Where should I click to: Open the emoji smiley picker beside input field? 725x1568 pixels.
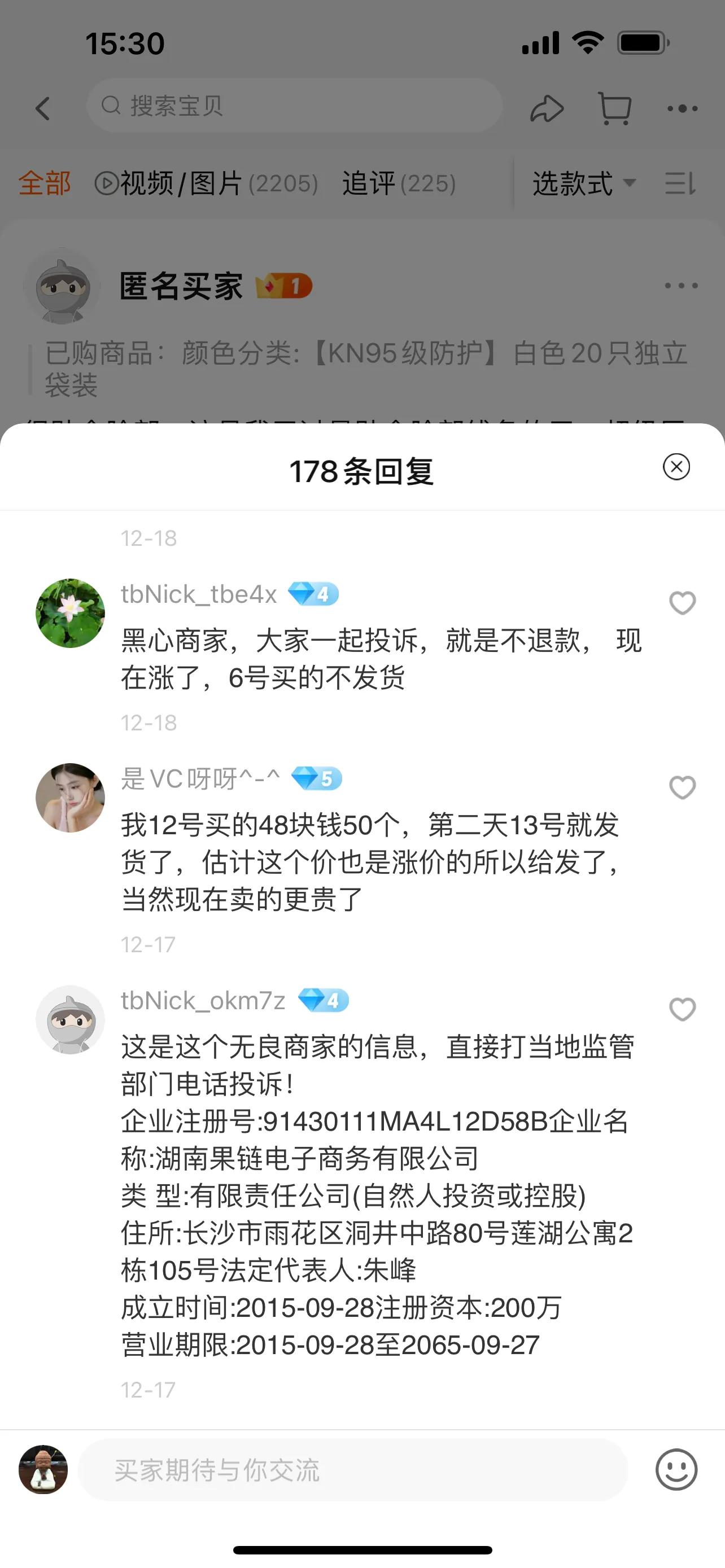tap(676, 1469)
